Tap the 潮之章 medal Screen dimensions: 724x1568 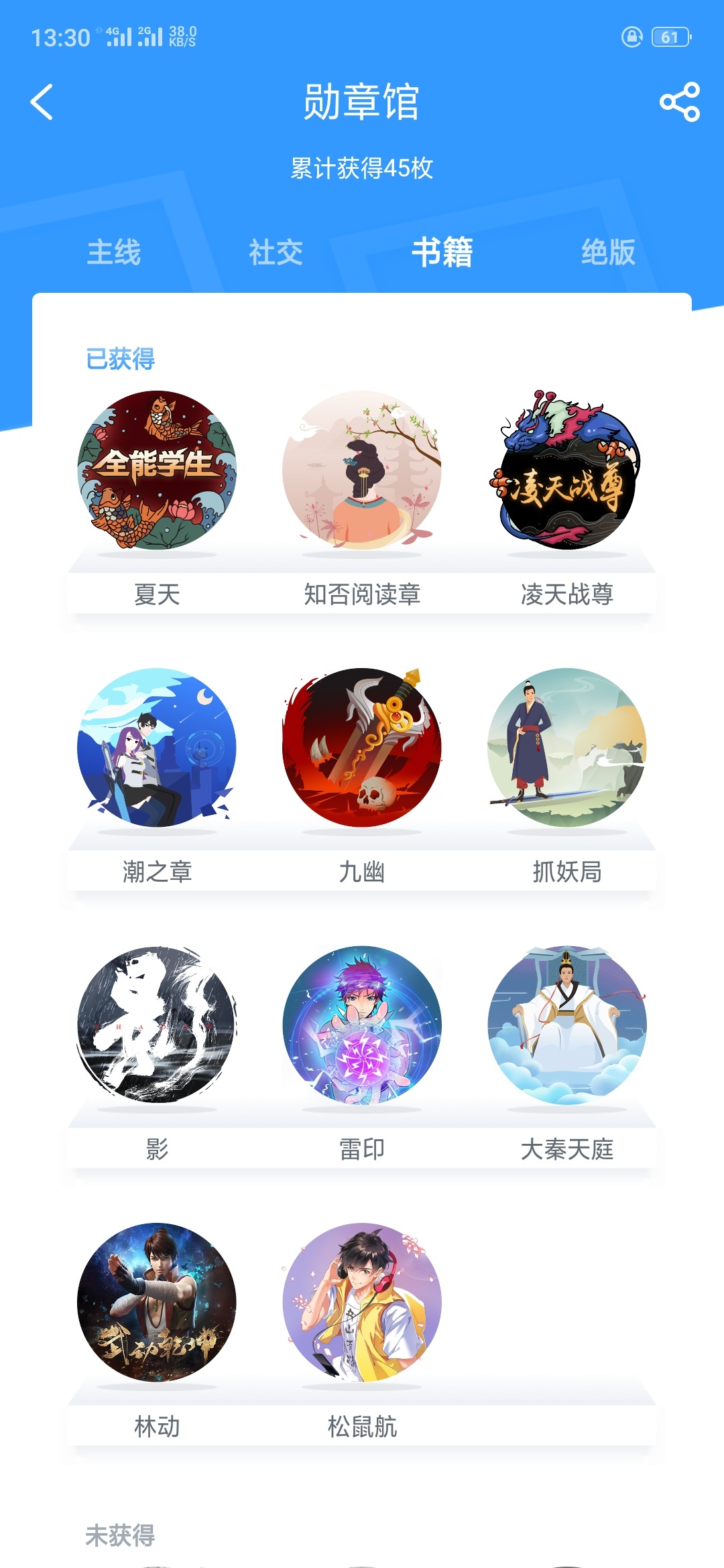pyautogui.click(x=157, y=748)
